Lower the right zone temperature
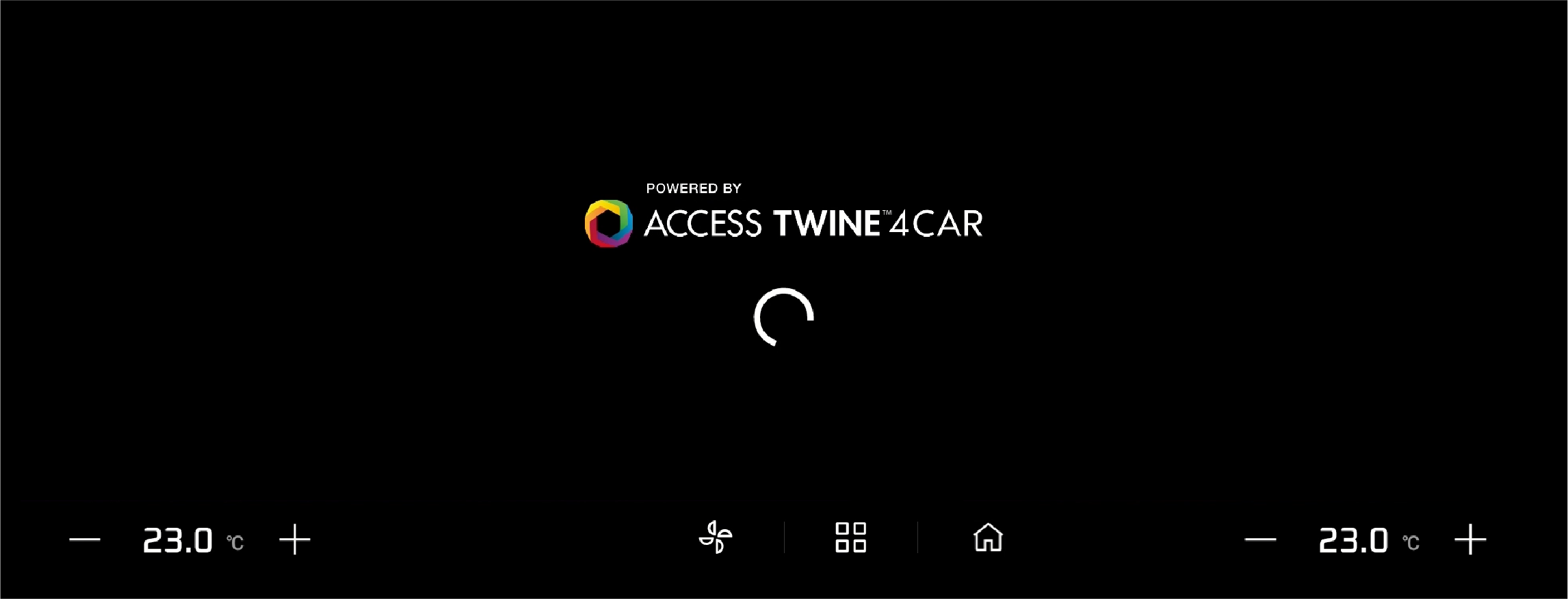 point(1260,539)
